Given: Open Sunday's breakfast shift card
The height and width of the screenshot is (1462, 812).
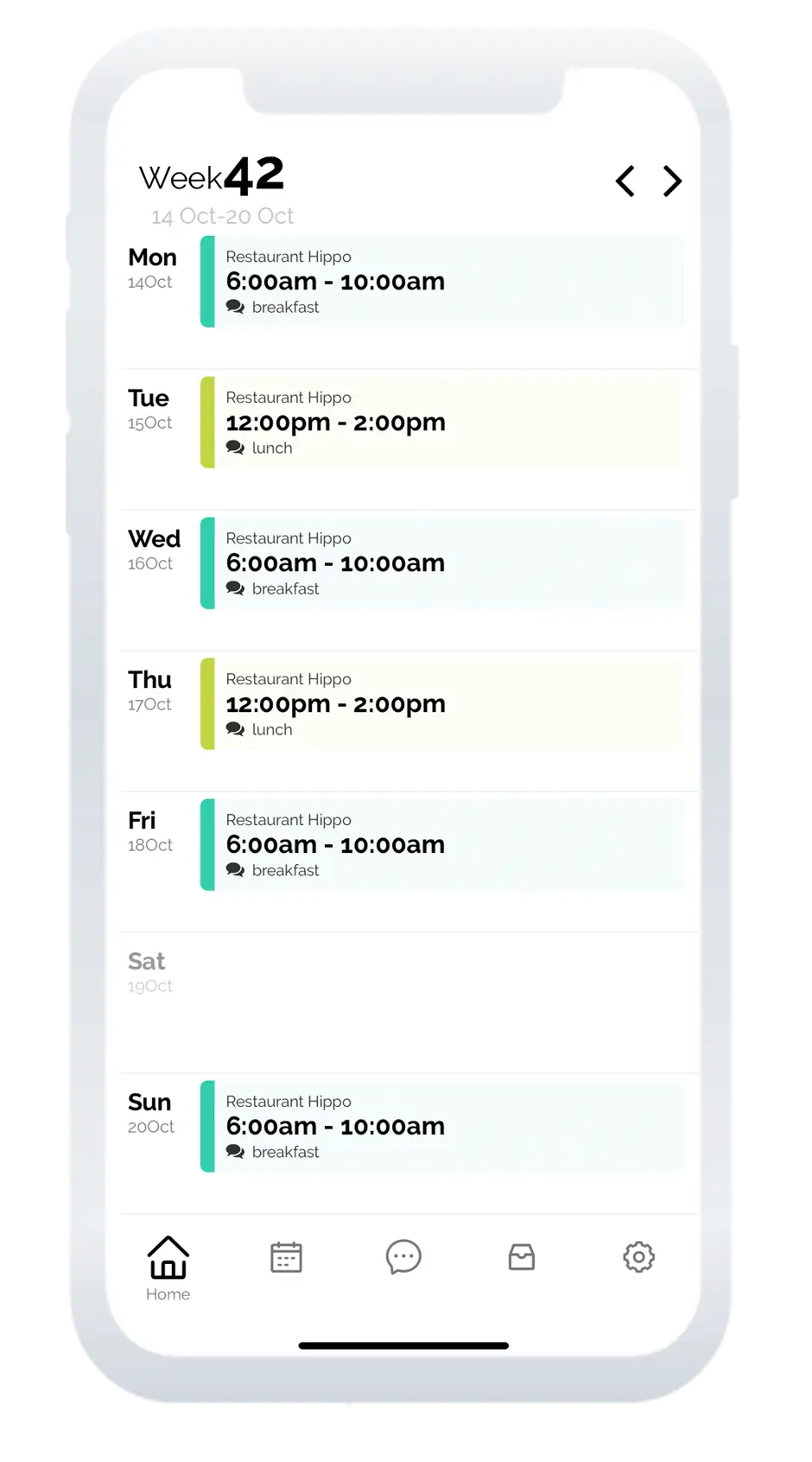Looking at the screenshot, I should click(x=441, y=1127).
